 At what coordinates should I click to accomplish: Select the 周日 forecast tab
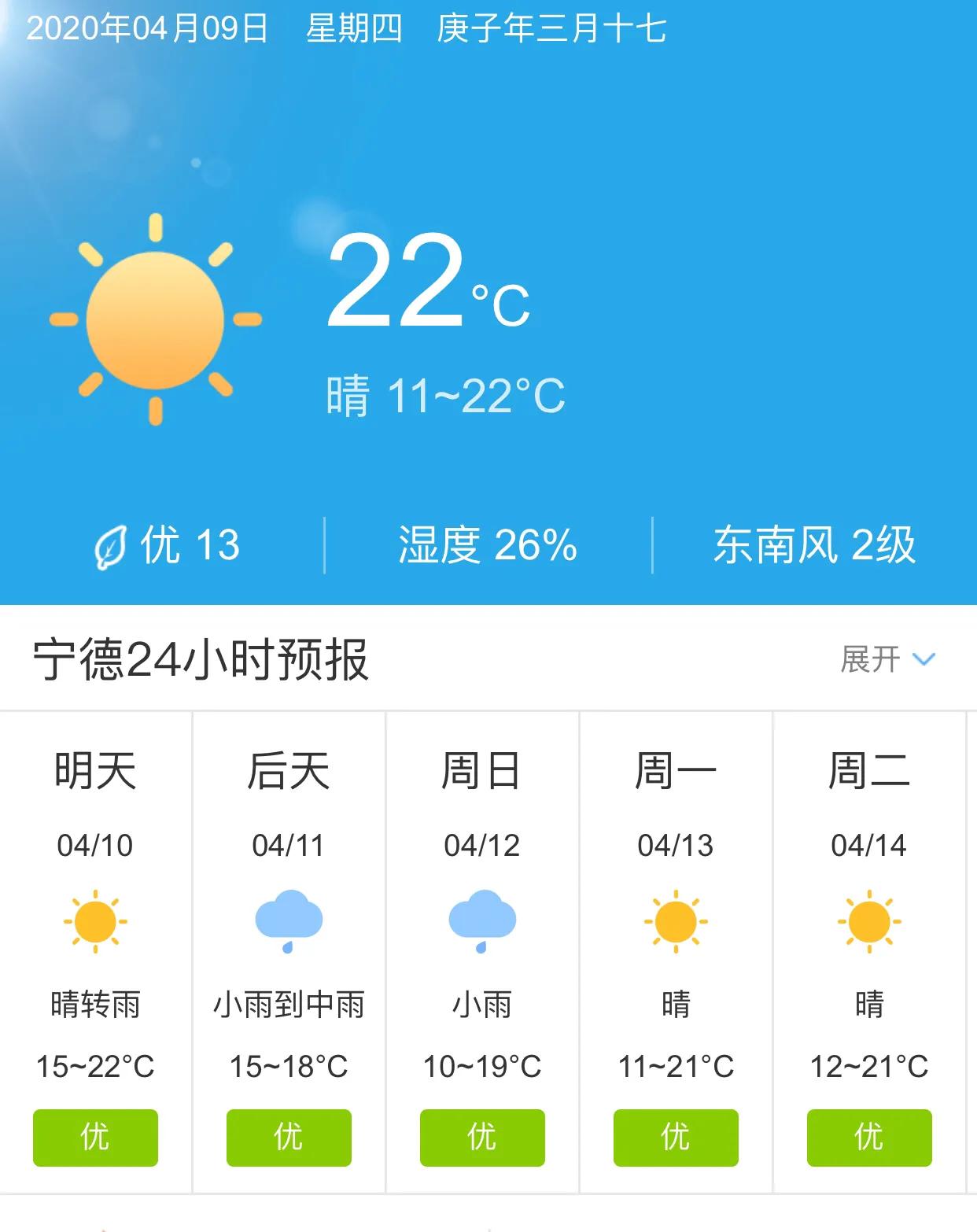(x=481, y=772)
